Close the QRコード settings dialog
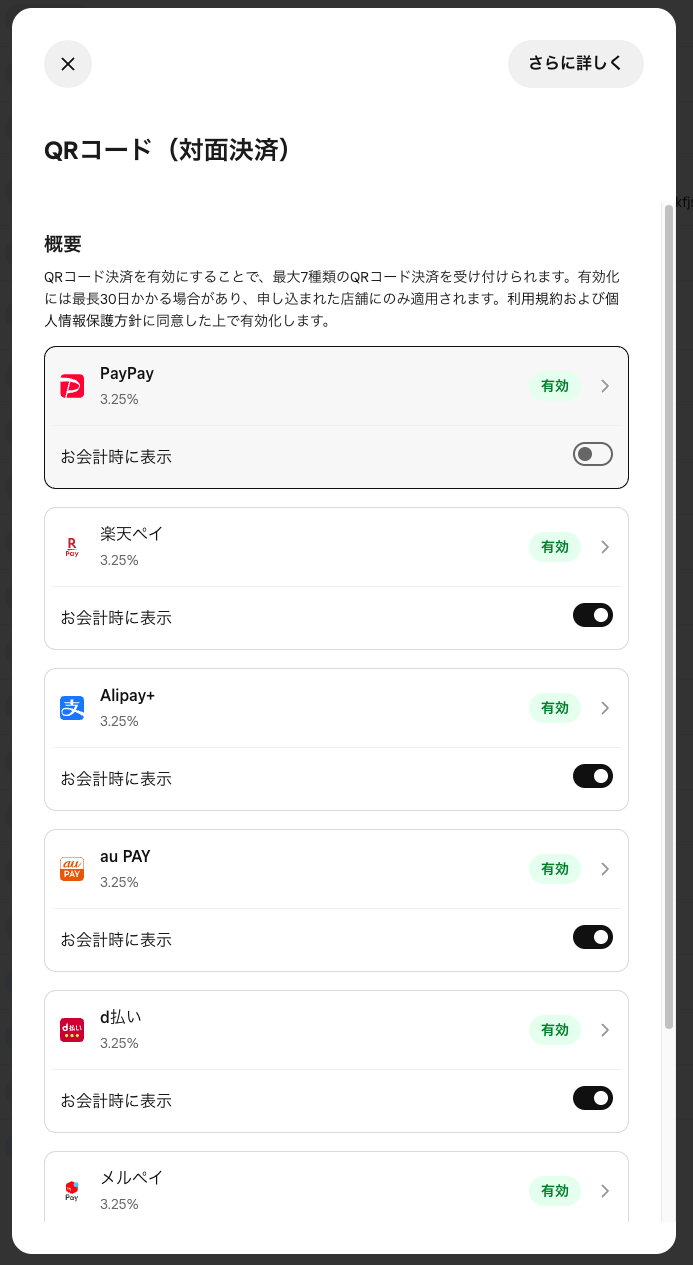 click(x=68, y=64)
